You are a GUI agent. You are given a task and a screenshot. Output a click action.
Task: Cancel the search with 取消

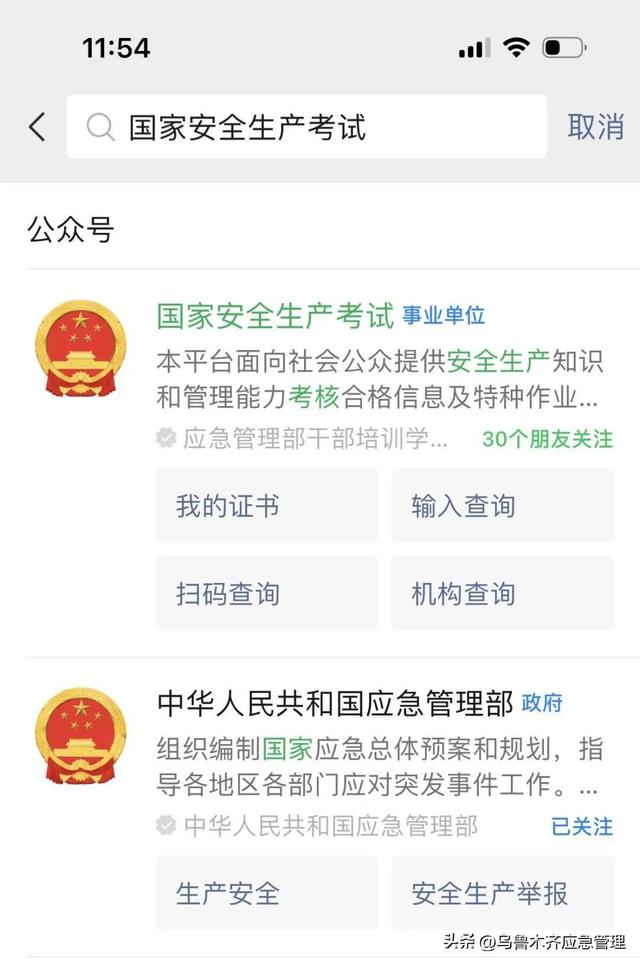tap(595, 127)
